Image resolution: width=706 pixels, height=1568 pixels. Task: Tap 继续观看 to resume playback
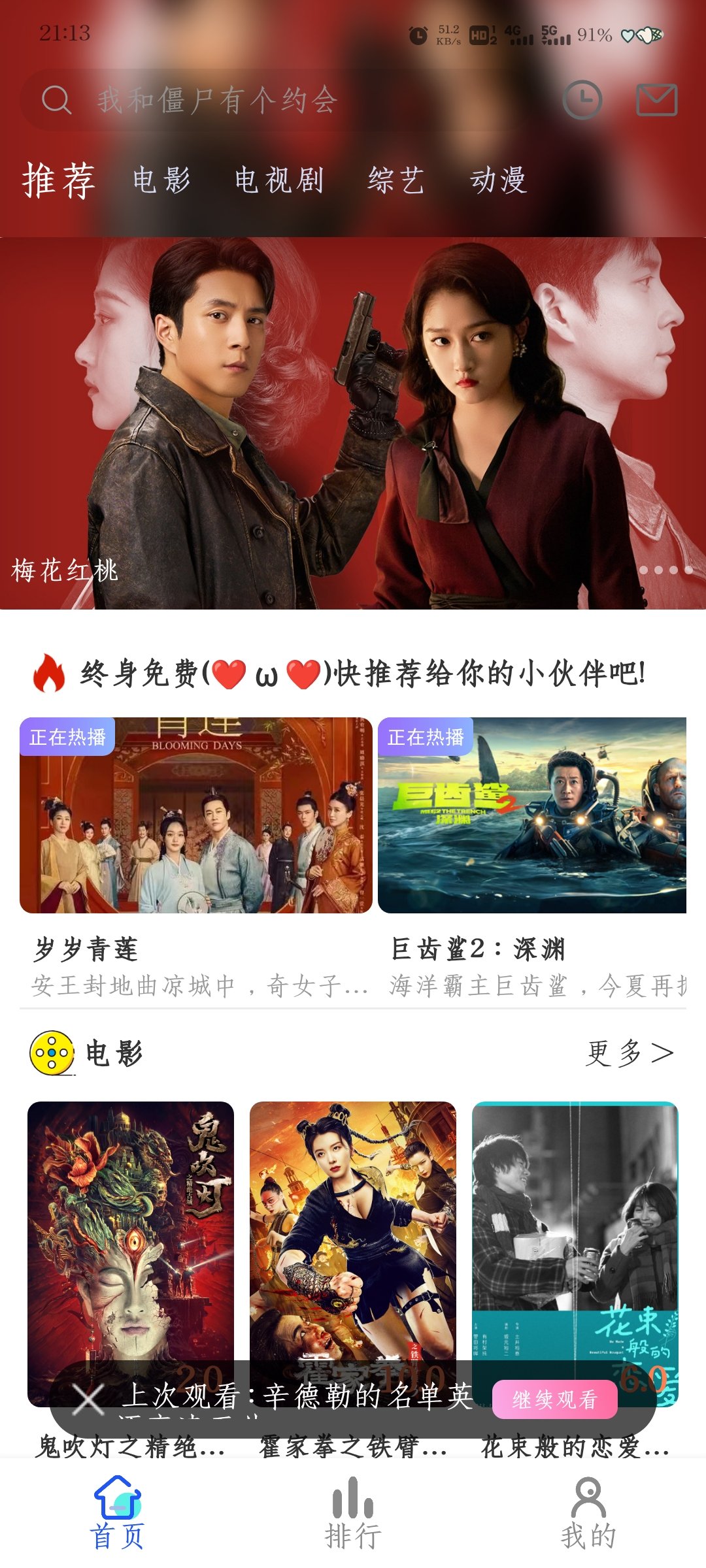click(554, 1399)
